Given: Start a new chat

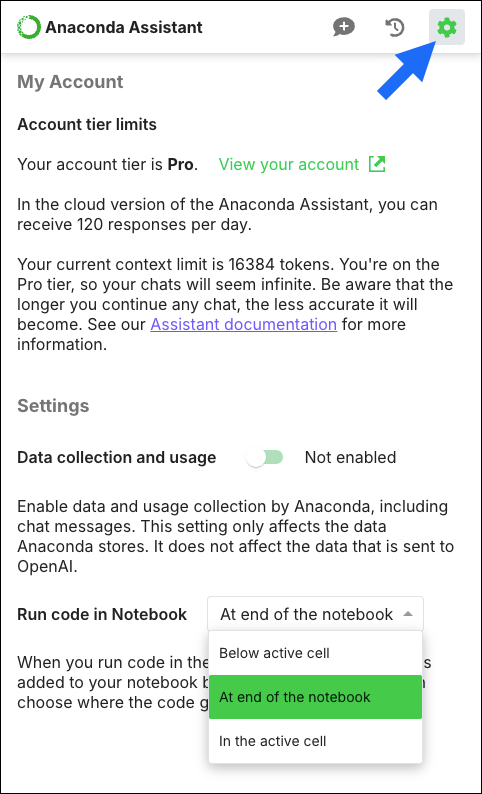Looking at the screenshot, I should [x=343, y=27].
